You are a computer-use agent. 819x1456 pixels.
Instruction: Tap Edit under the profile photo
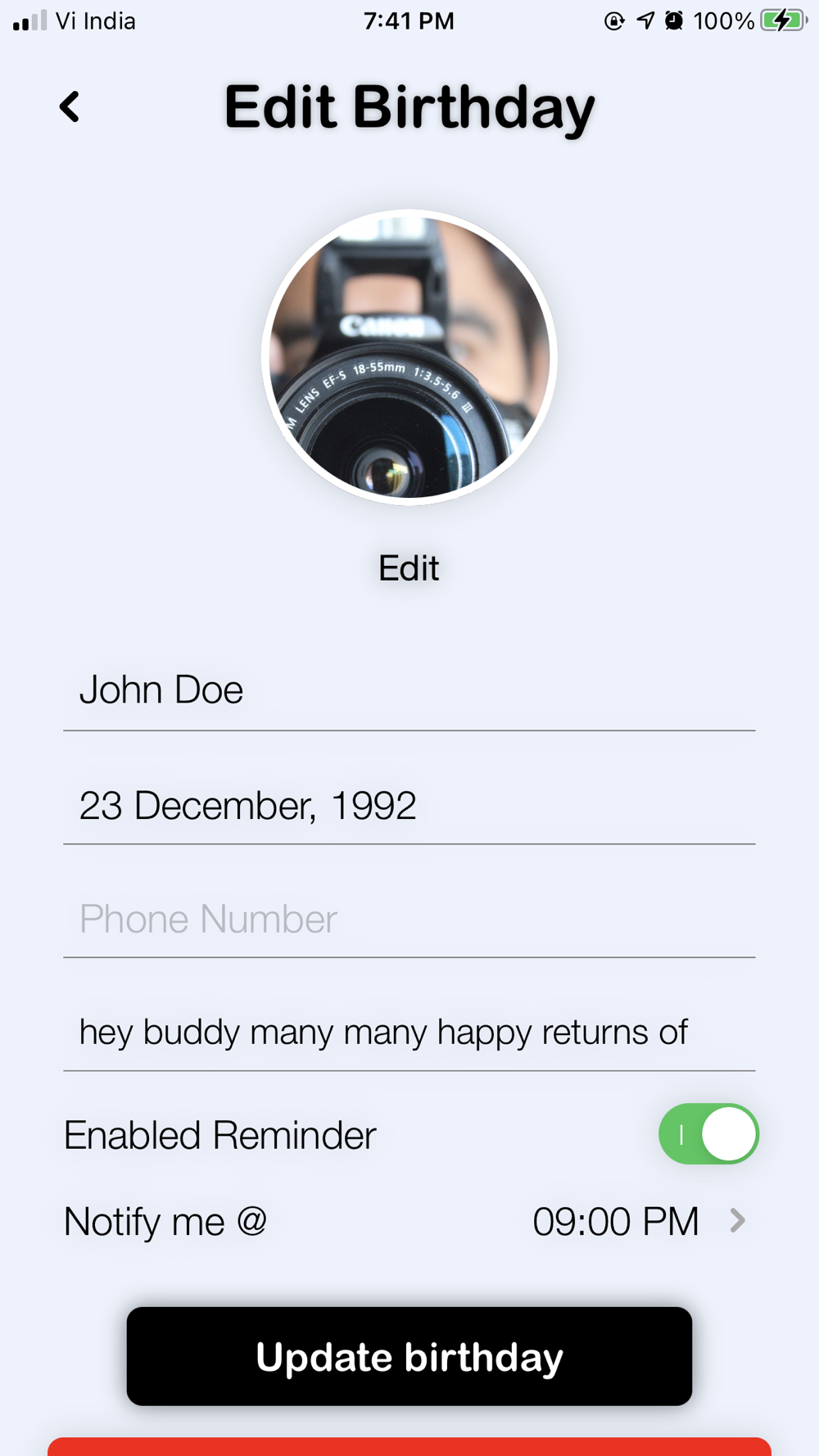tap(409, 567)
